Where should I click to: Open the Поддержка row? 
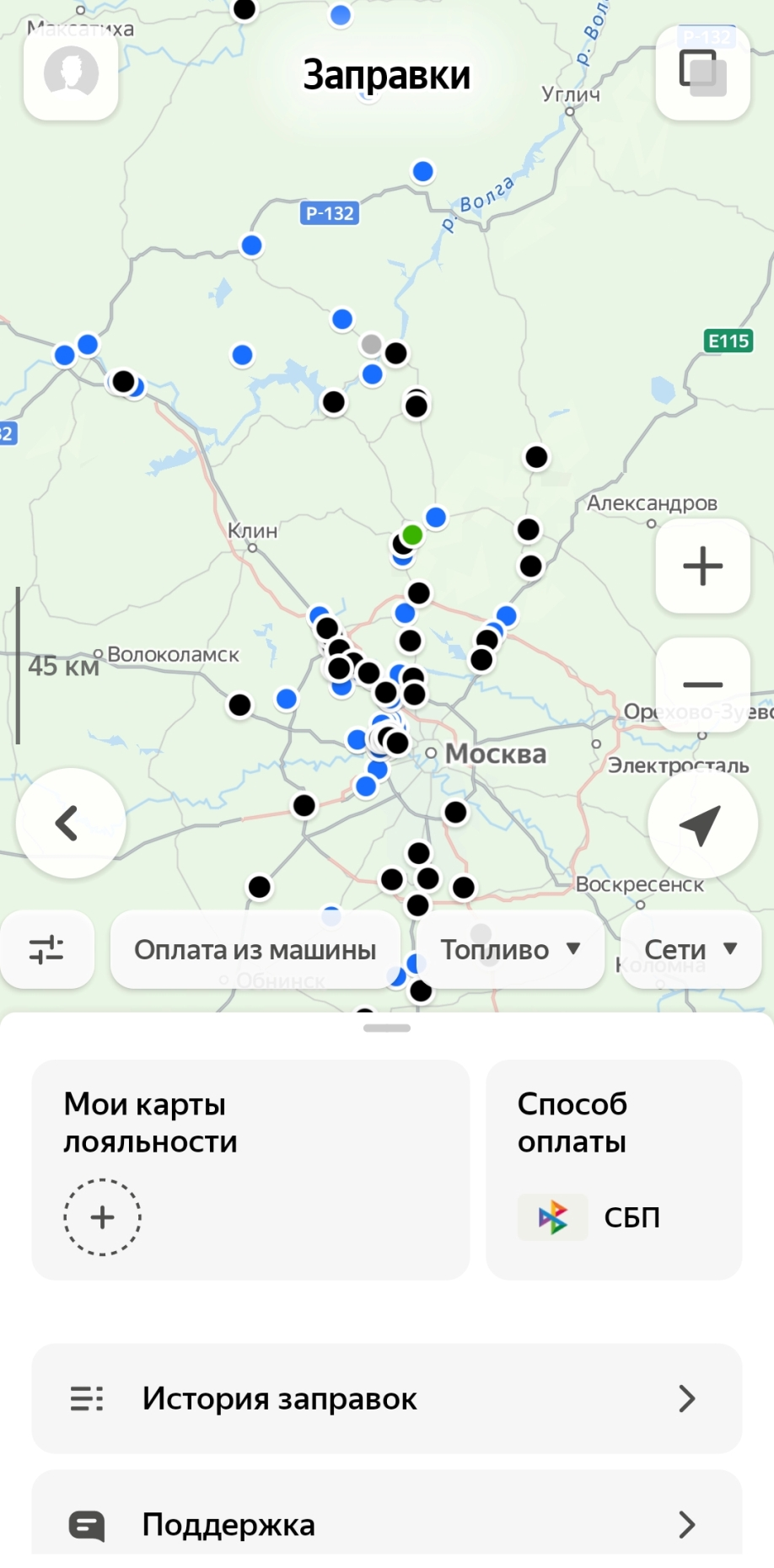pyautogui.click(x=386, y=1523)
